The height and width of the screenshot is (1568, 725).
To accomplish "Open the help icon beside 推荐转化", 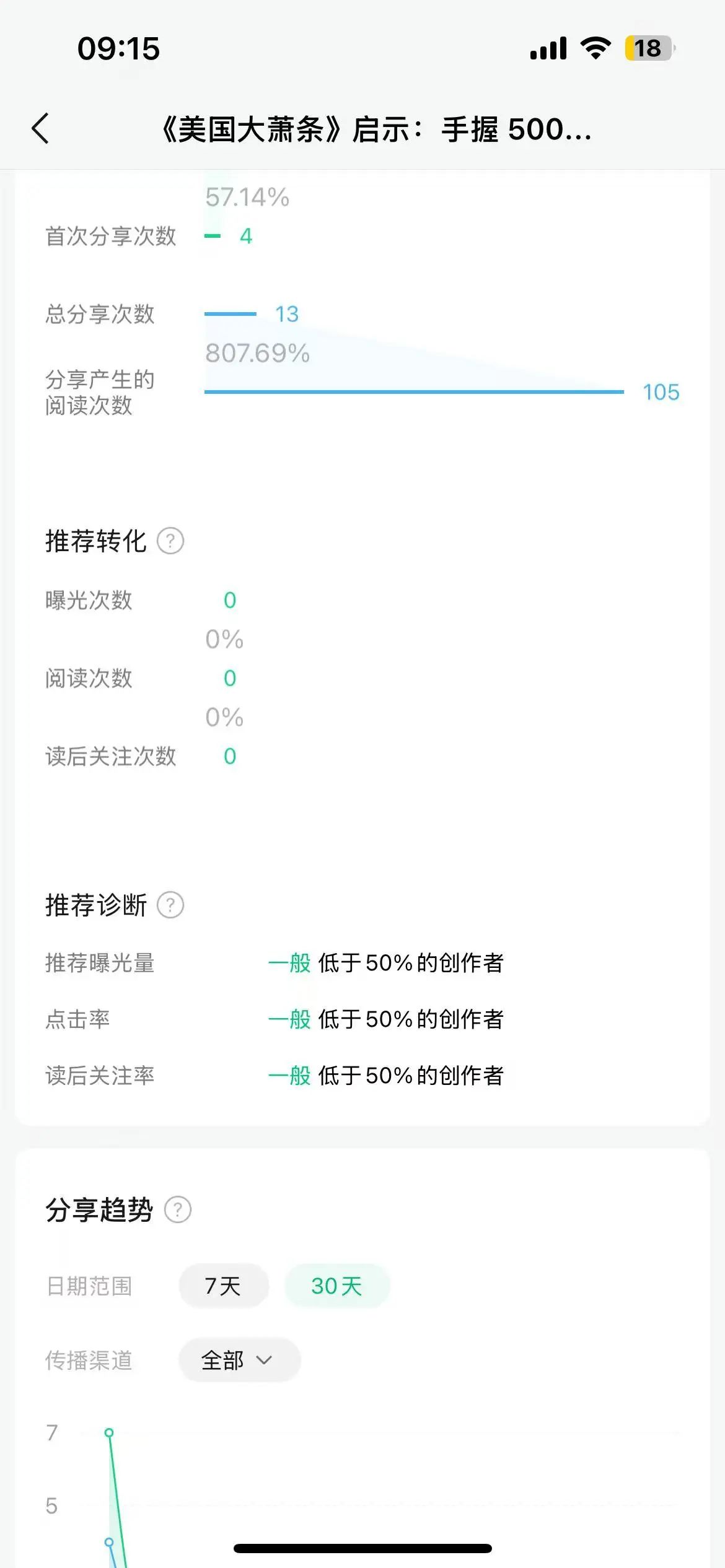I will pyautogui.click(x=170, y=541).
